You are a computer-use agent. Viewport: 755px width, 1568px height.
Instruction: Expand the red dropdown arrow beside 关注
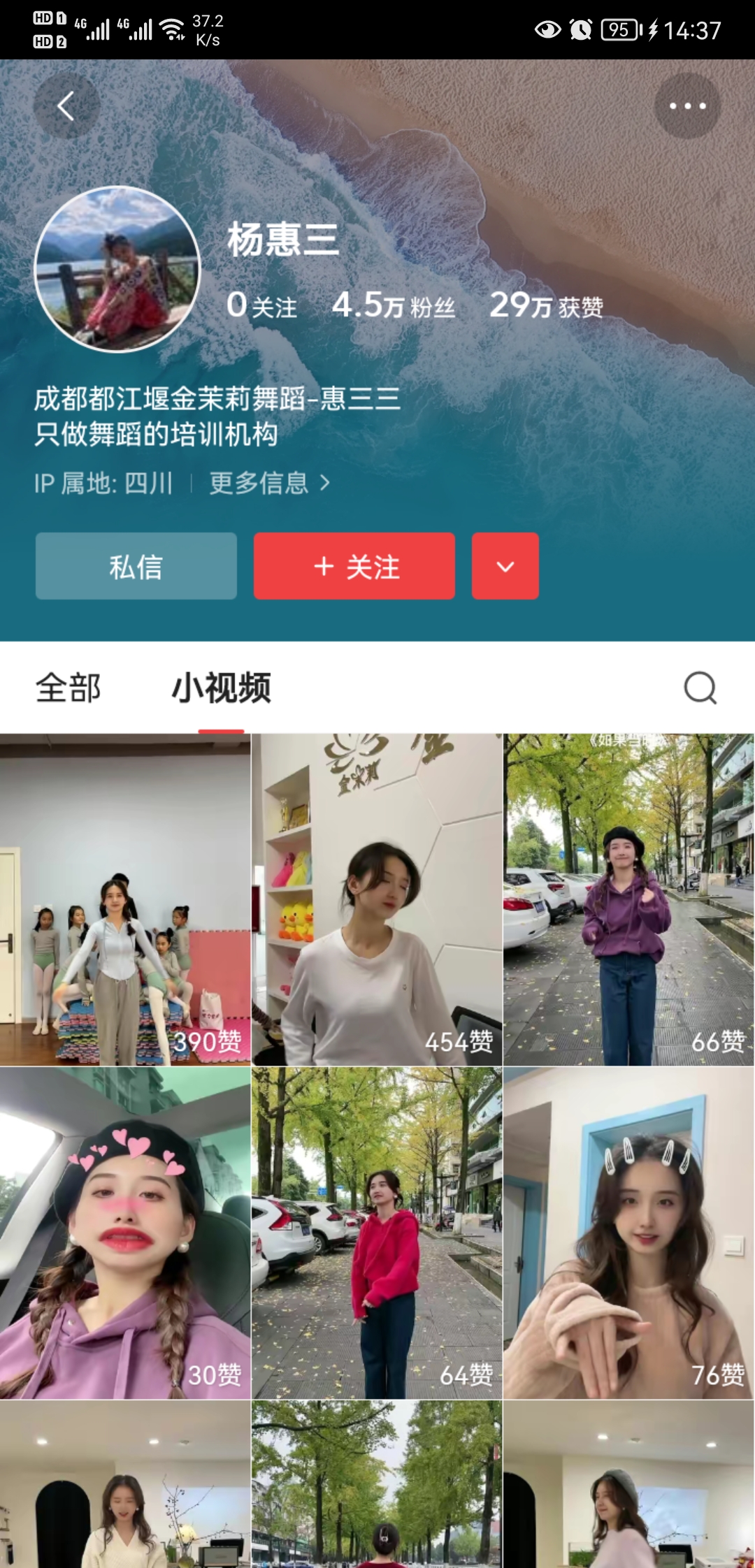[505, 566]
